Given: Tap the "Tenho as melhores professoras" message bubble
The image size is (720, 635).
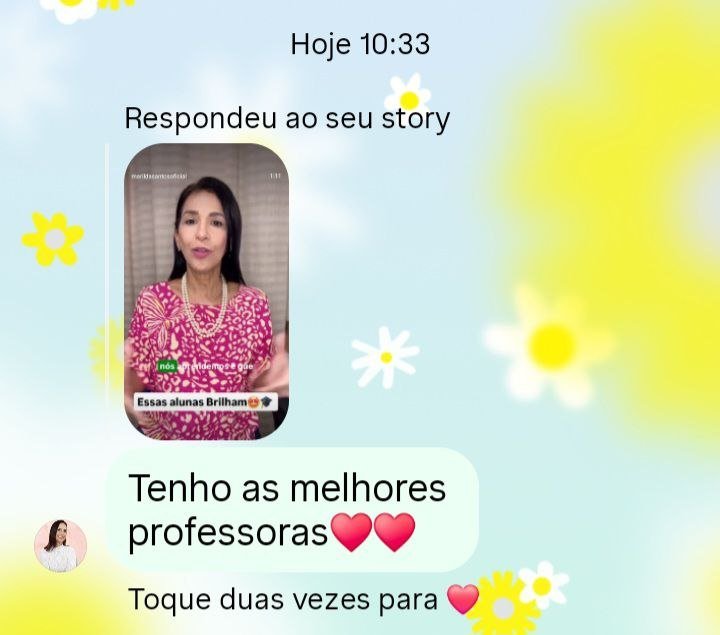Looking at the screenshot, I should pos(291,511).
